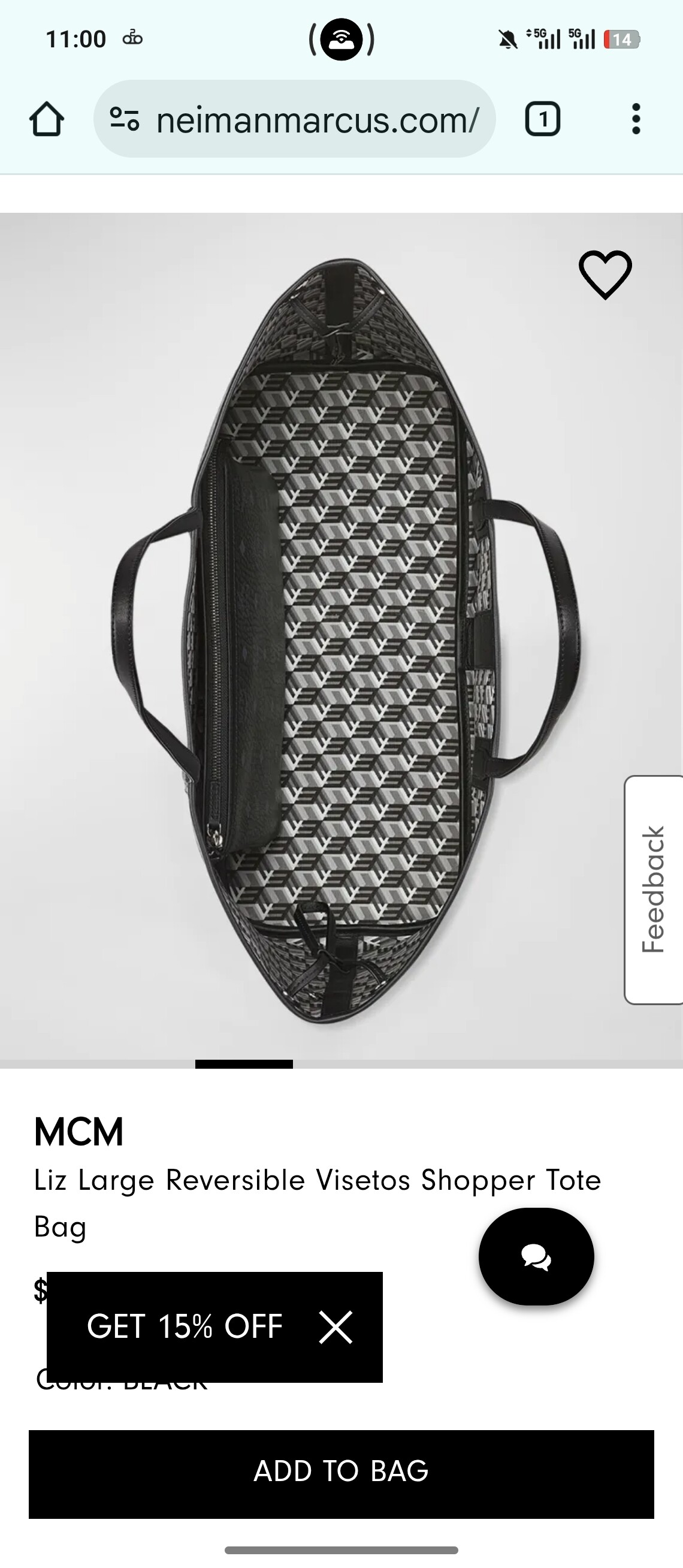Go to the browser home page

tap(47, 119)
